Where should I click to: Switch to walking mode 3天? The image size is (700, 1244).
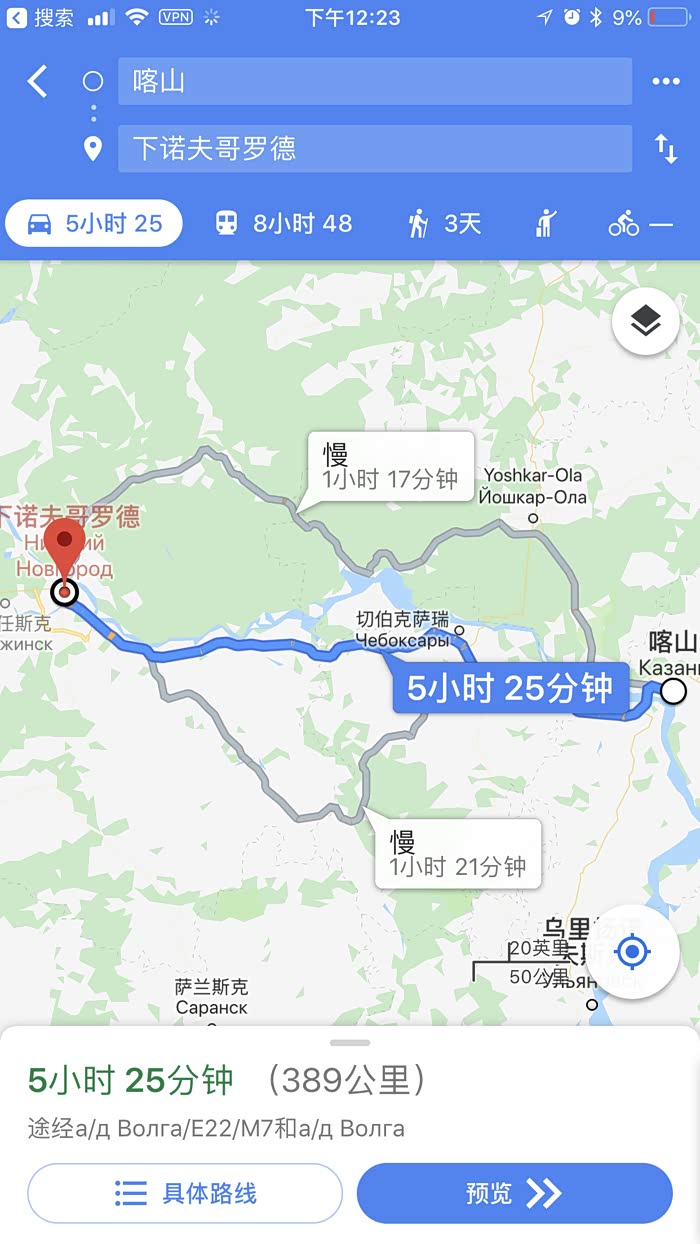point(445,224)
